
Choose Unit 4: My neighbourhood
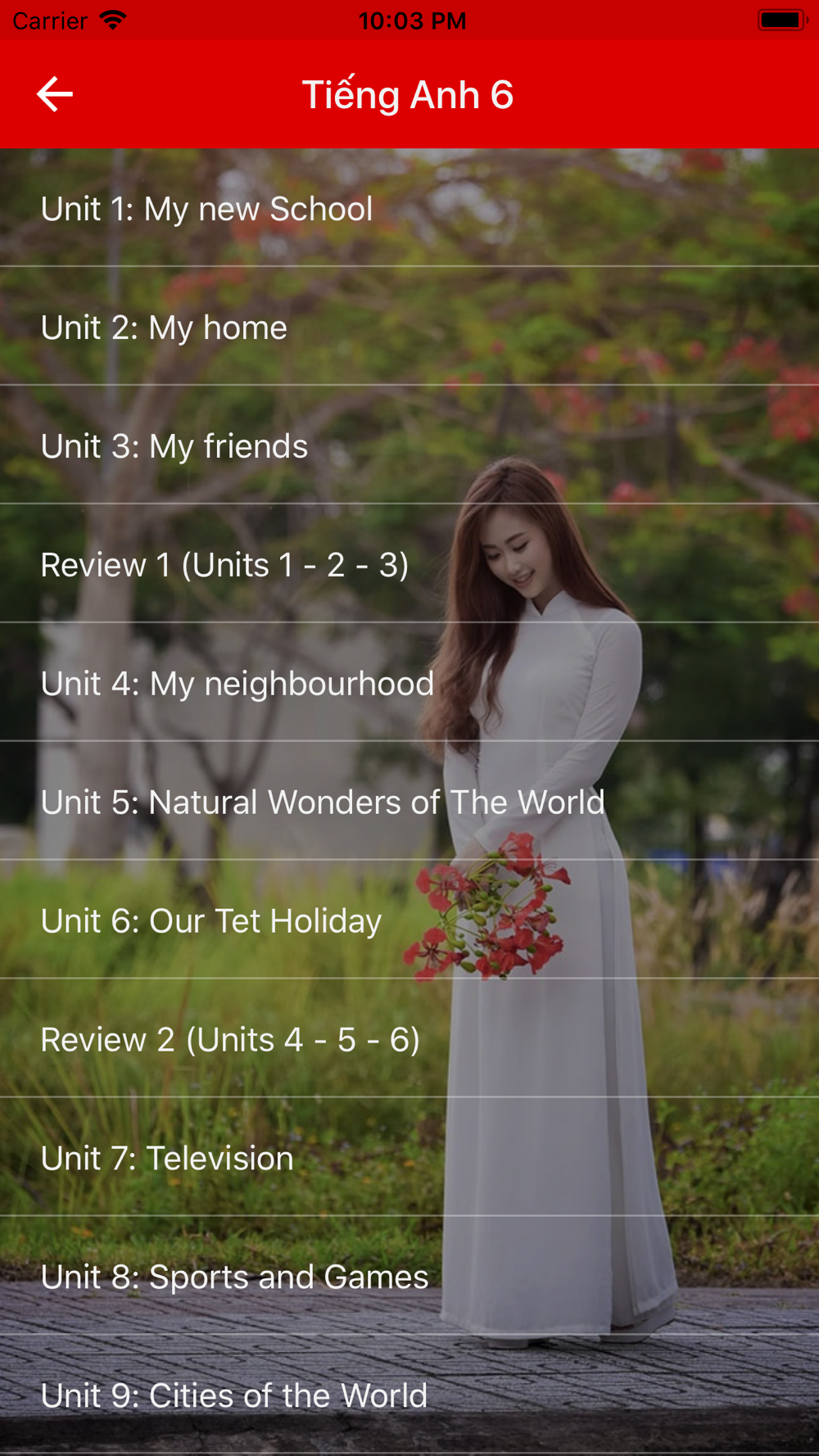click(238, 684)
